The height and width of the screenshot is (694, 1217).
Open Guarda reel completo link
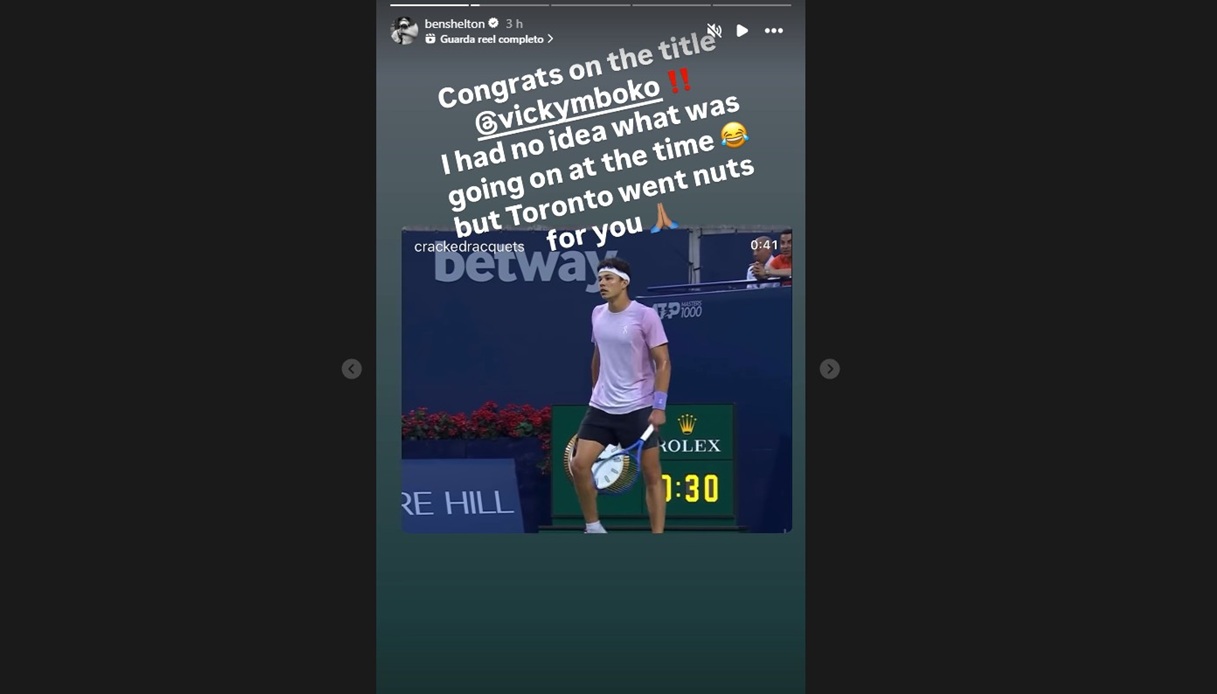[491, 39]
